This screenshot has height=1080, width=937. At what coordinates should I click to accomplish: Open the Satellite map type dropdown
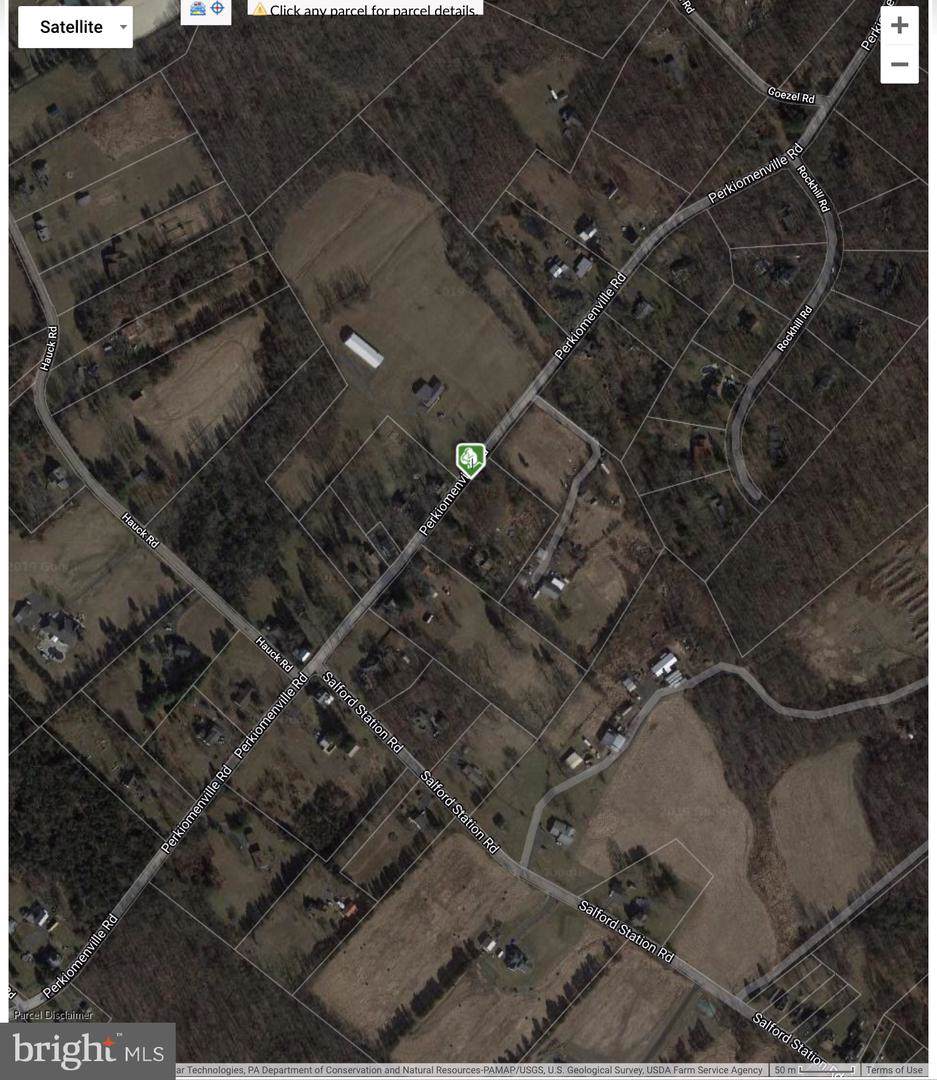tap(75, 27)
